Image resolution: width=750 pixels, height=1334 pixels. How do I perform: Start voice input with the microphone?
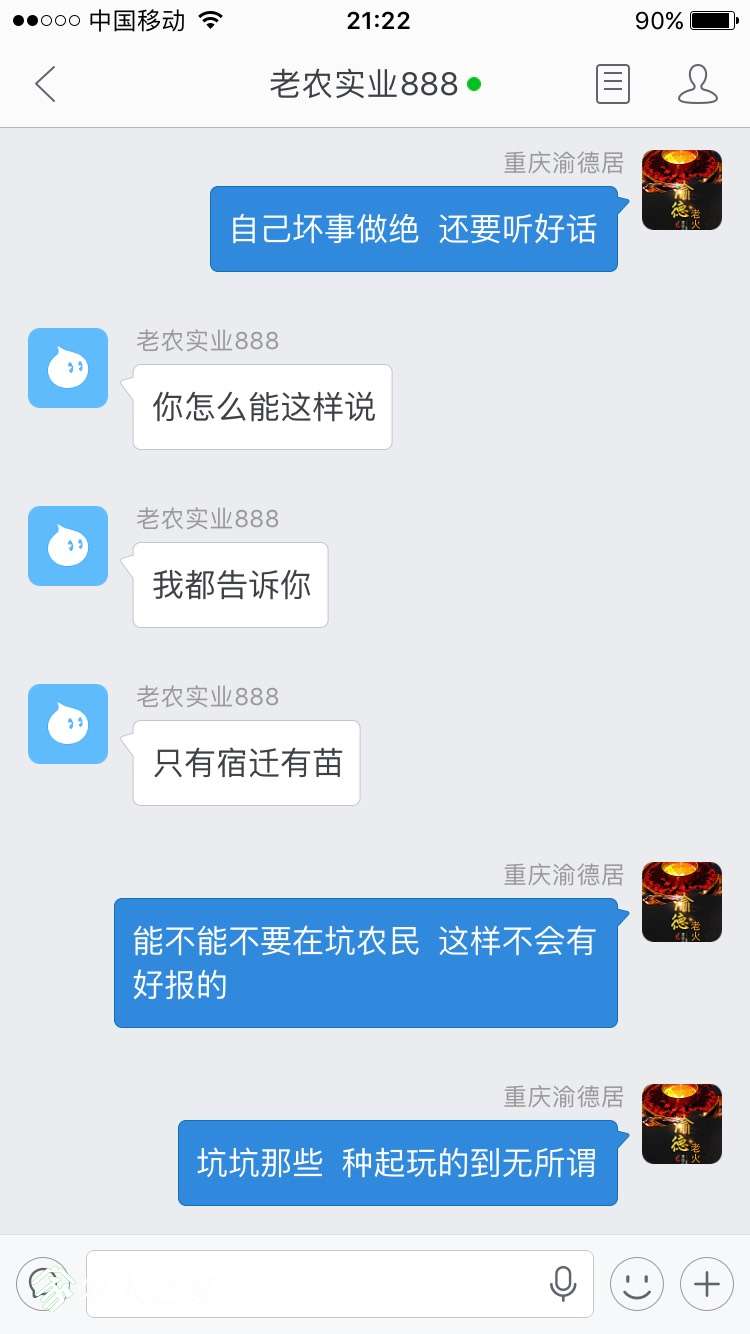(563, 1283)
